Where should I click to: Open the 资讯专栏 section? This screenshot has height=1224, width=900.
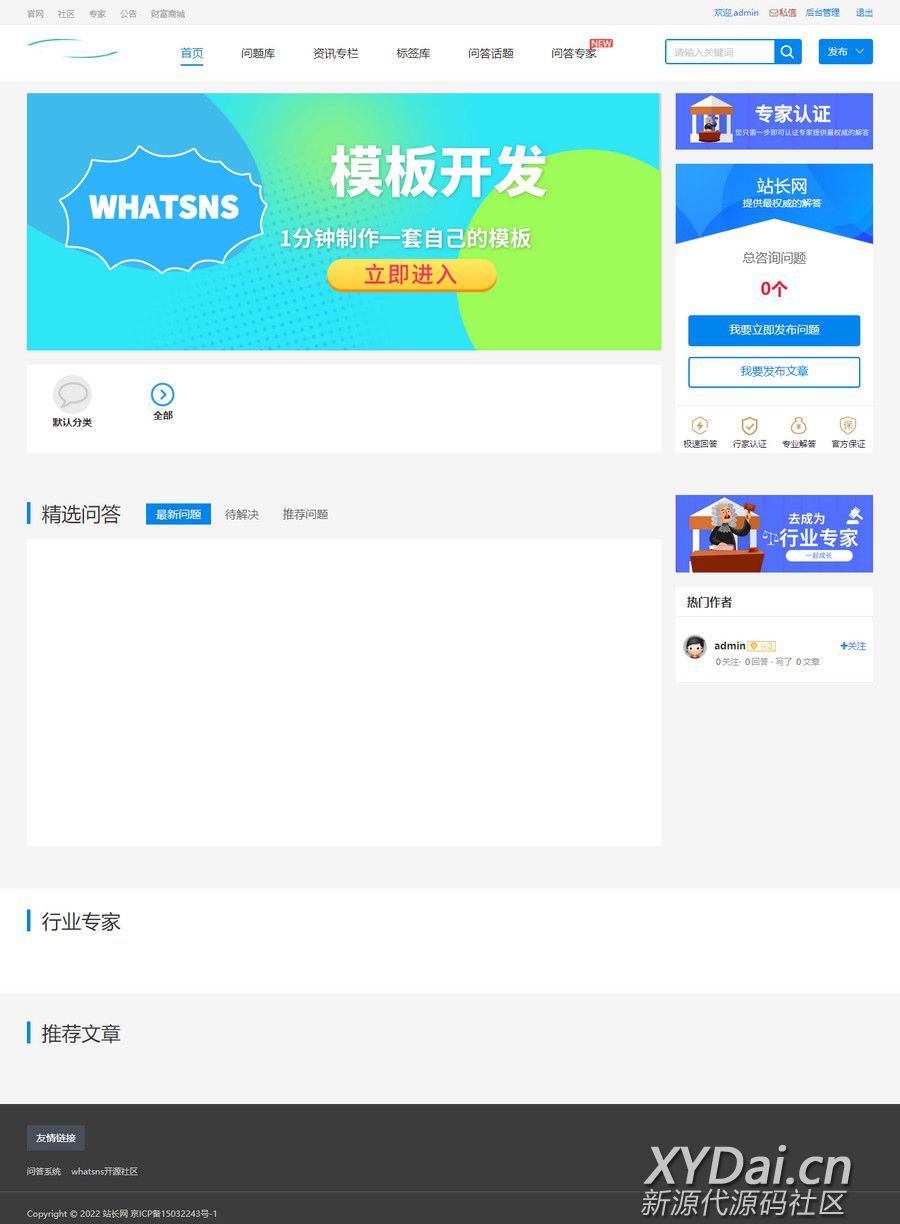(x=335, y=53)
